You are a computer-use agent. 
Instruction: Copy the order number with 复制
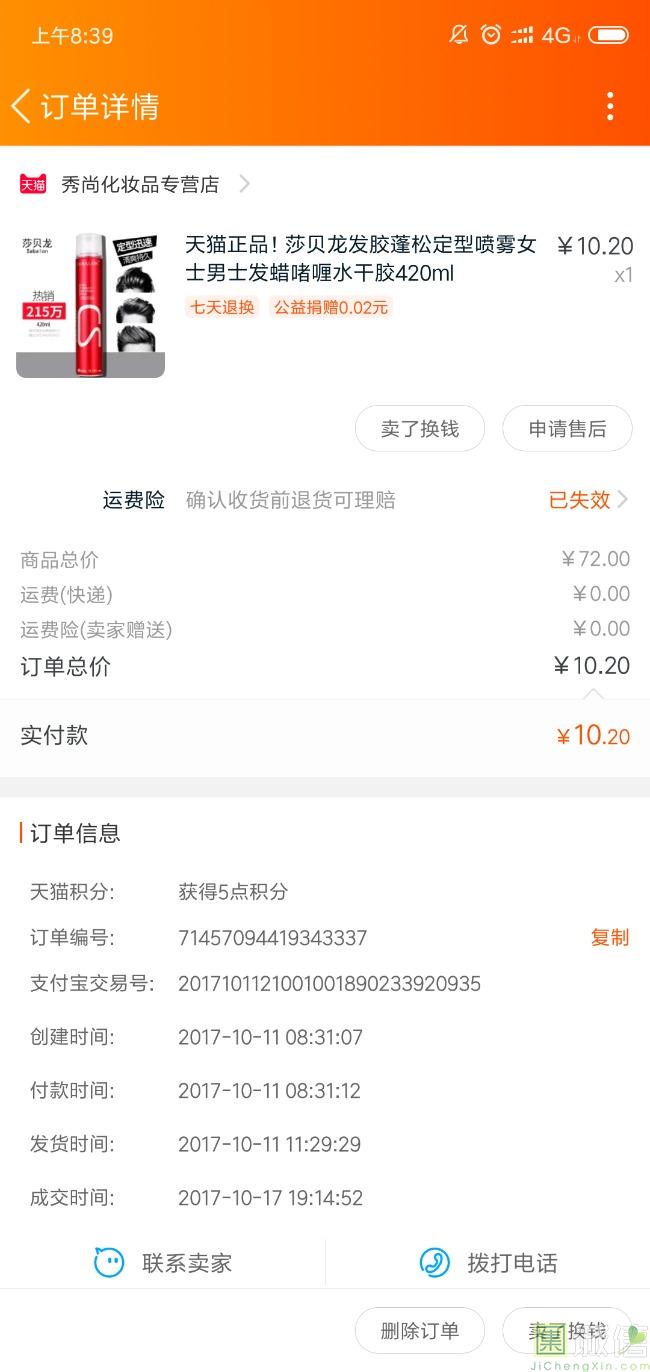[x=609, y=937]
